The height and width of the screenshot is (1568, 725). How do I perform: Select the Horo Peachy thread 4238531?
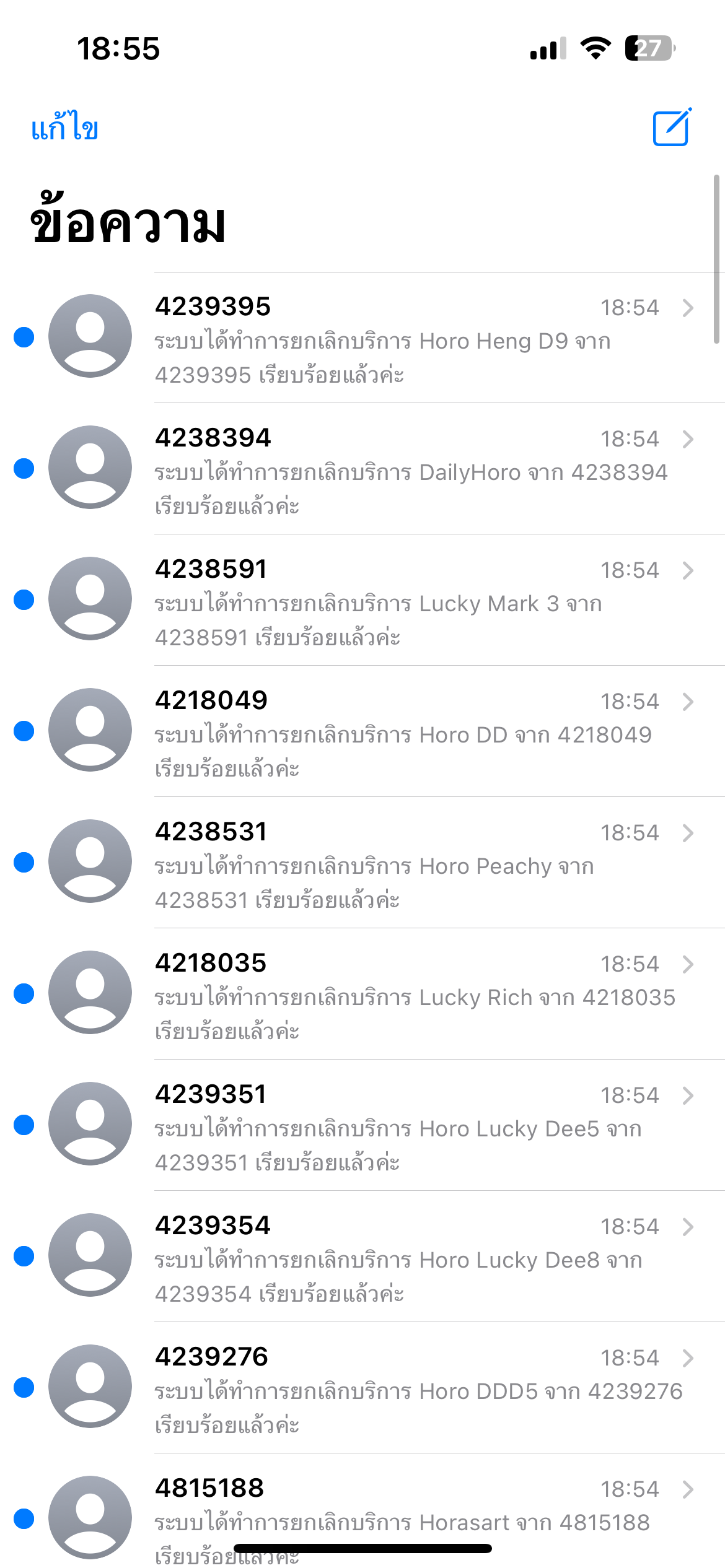click(x=362, y=863)
